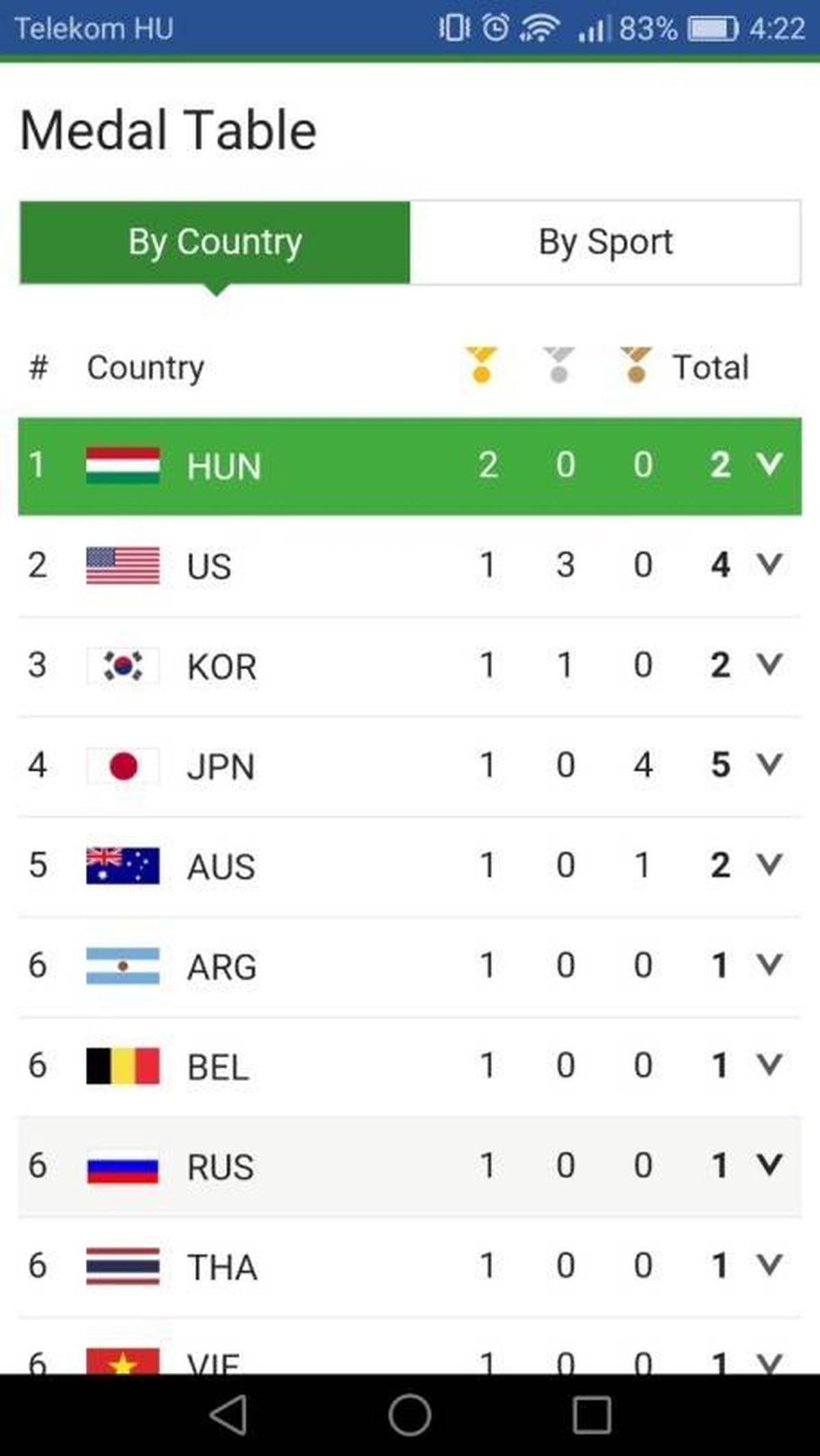The image size is (820, 1456).
Task: Show JPN medal breakdown
Action: (x=769, y=764)
